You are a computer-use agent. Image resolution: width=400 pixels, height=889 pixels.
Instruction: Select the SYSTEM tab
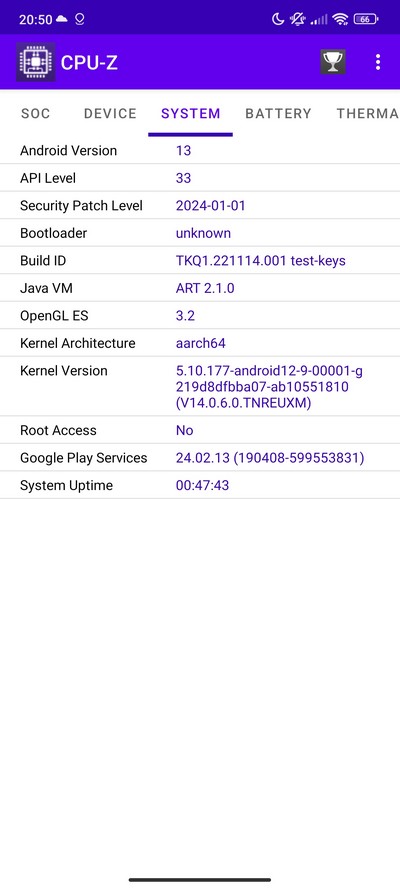(x=190, y=113)
